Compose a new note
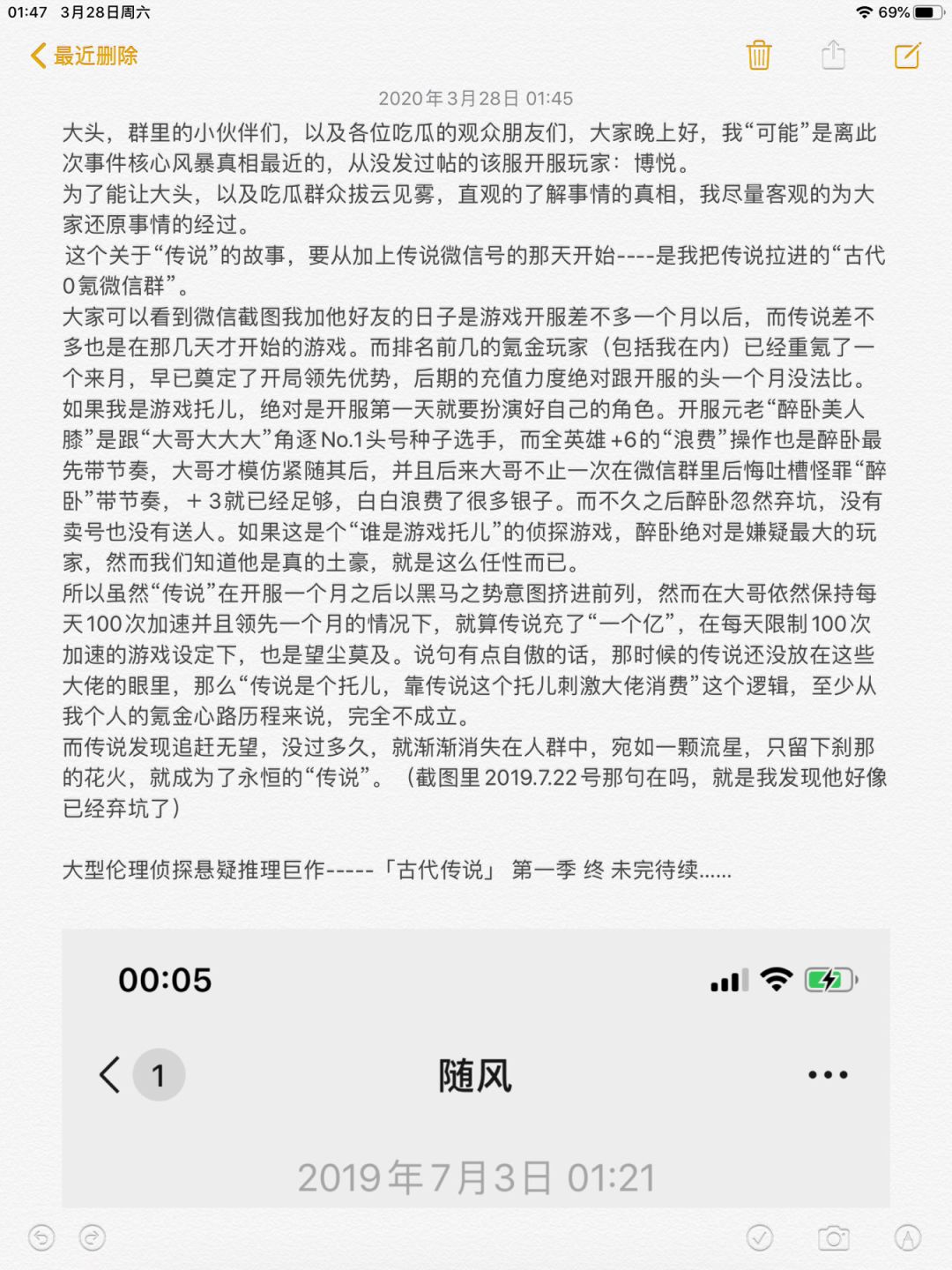Viewport: 952px width, 1270px height. pyautogui.click(x=907, y=56)
